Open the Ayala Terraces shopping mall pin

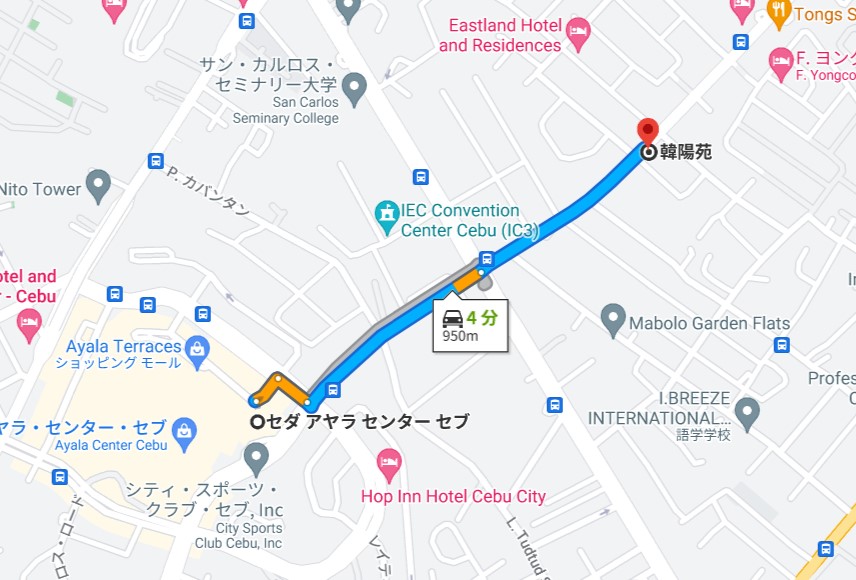(x=197, y=348)
